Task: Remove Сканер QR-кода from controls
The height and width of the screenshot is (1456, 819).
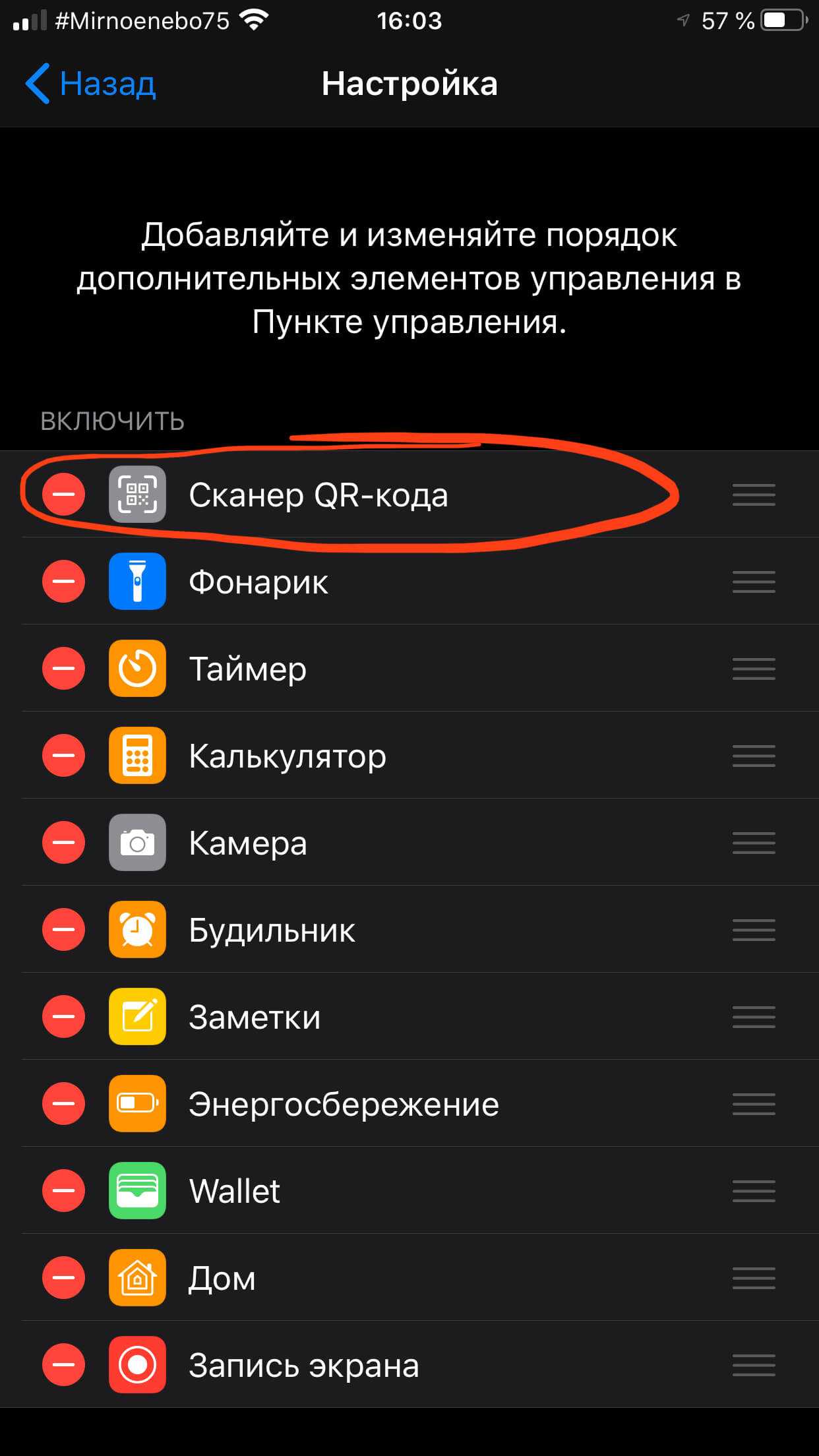Action: point(63,495)
